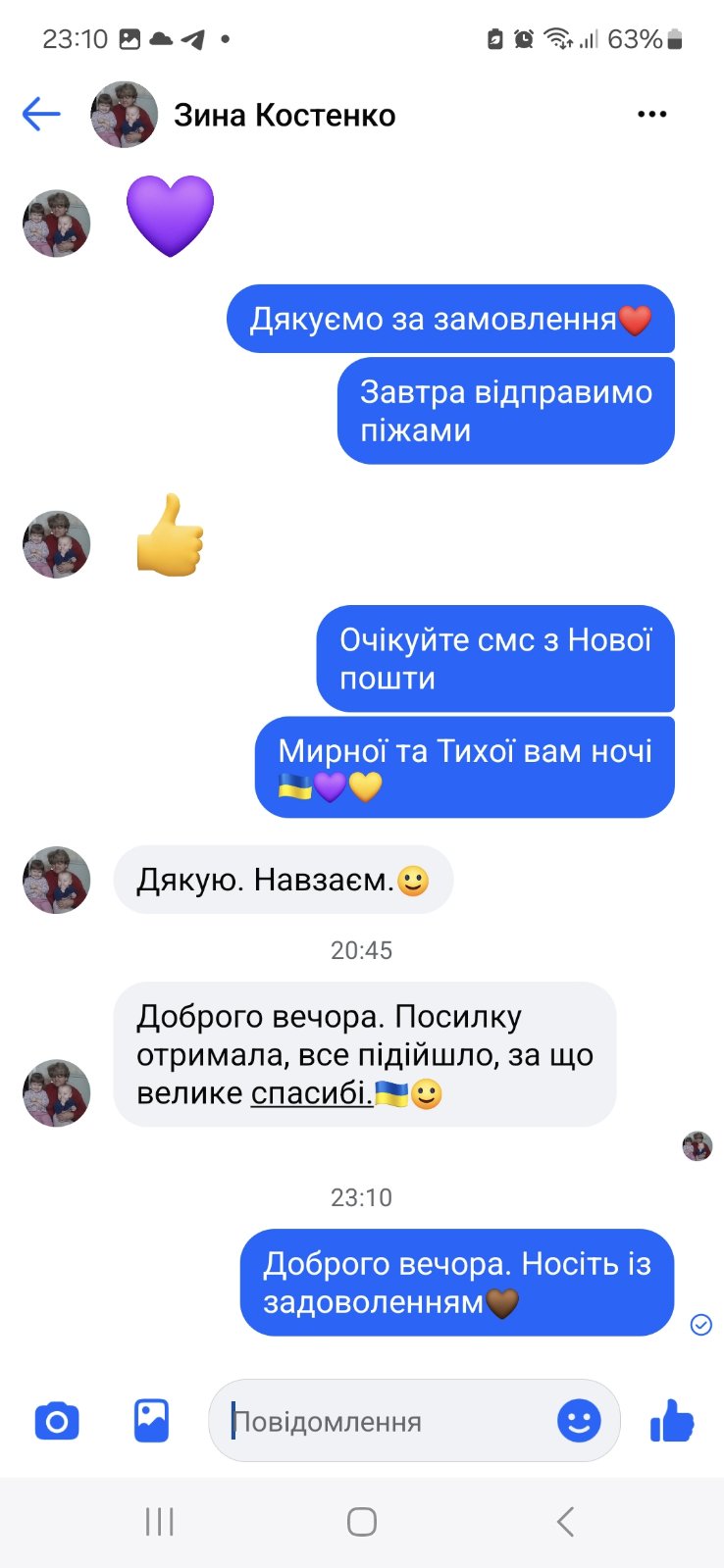This screenshot has width=724, height=1568.
Task: Open the three-dot overflow menu
Action: click(651, 115)
